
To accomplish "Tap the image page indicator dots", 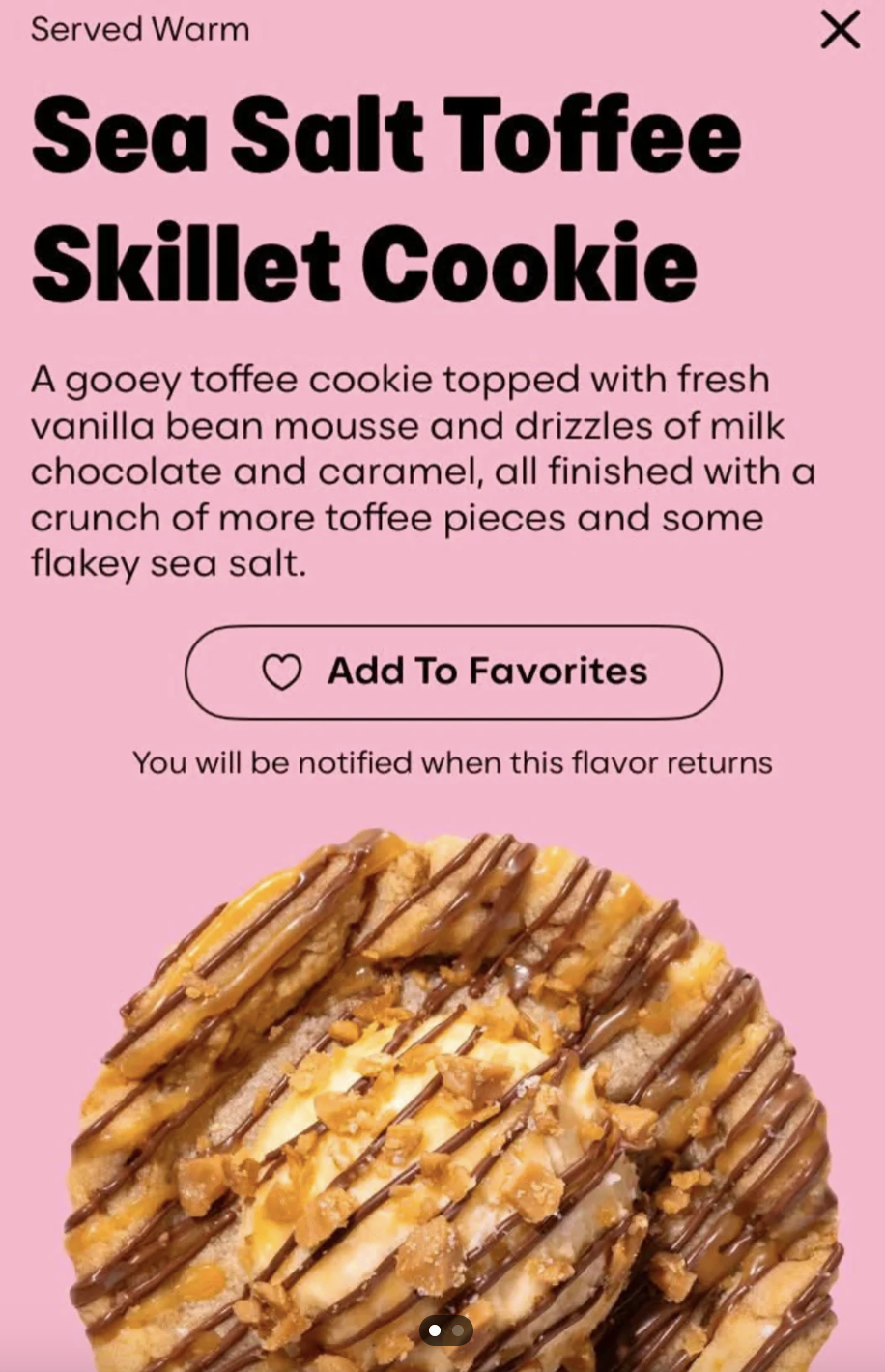I will click(x=445, y=1330).
